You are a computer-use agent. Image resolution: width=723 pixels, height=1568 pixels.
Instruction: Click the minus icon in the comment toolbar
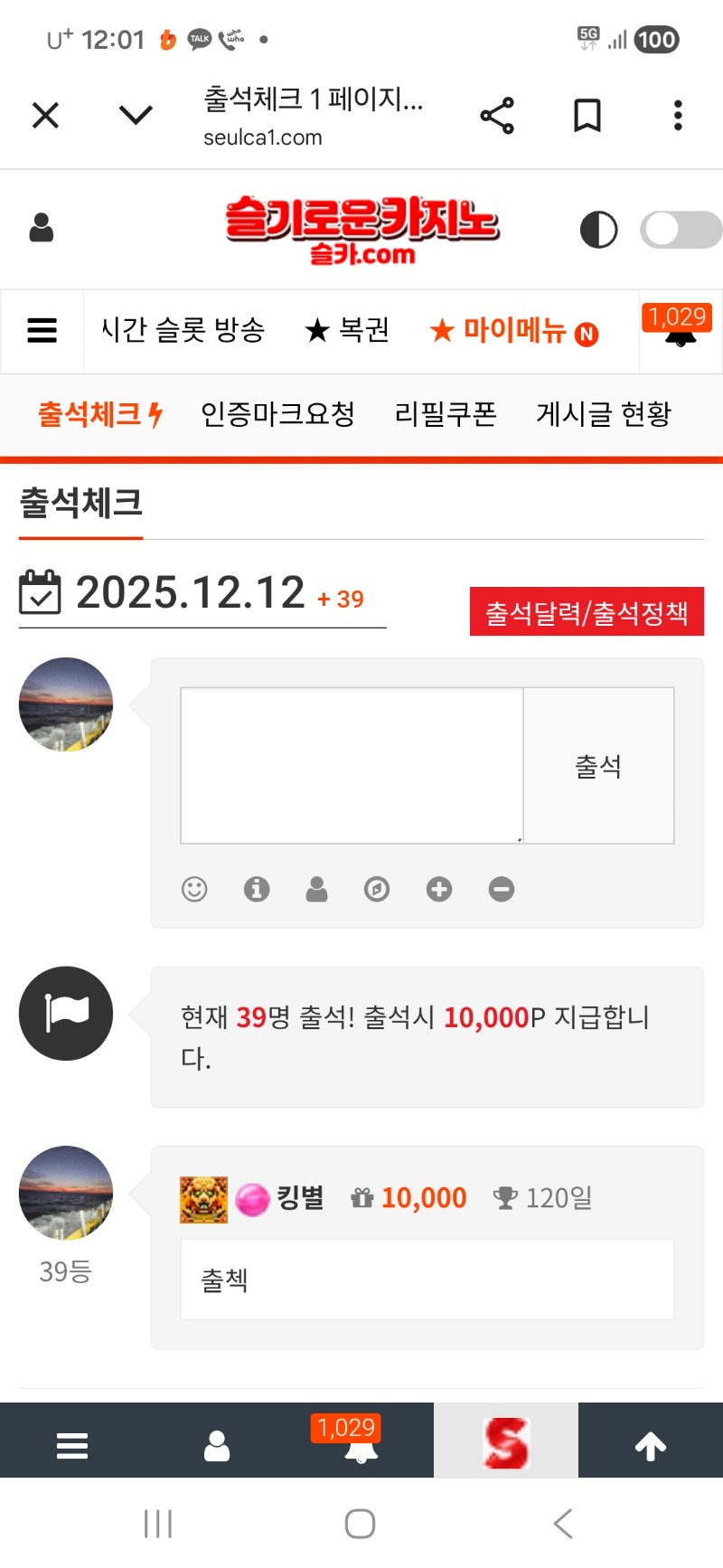click(501, 889)
